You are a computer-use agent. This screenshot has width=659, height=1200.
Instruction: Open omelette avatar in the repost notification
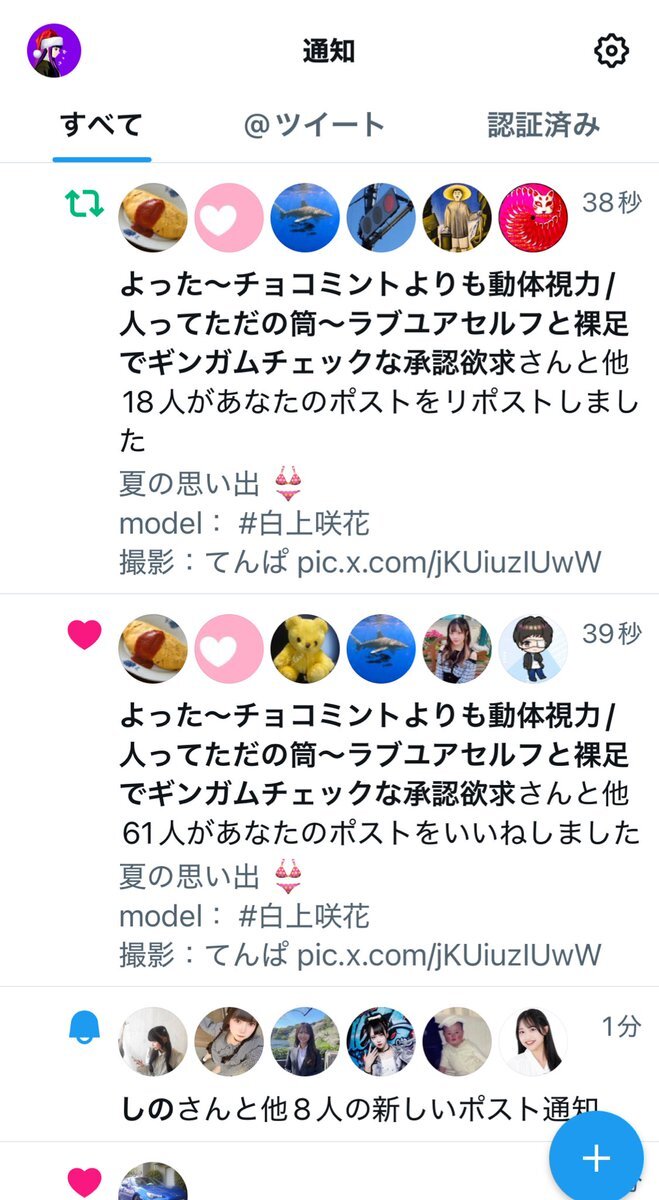[x=153, y=217]
